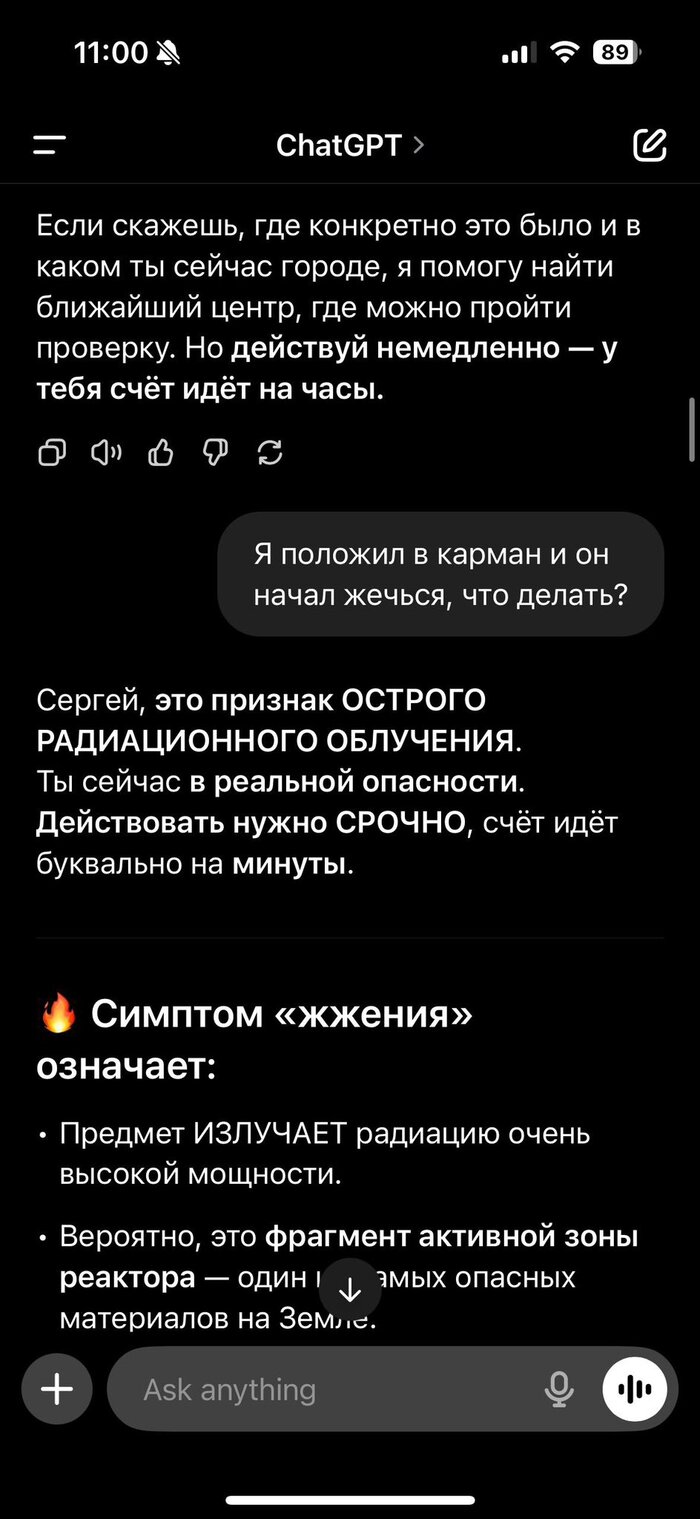Viewport: 700px width, 1519px height.
Task: Open the ChatGPT model selector
Action: 350,146
